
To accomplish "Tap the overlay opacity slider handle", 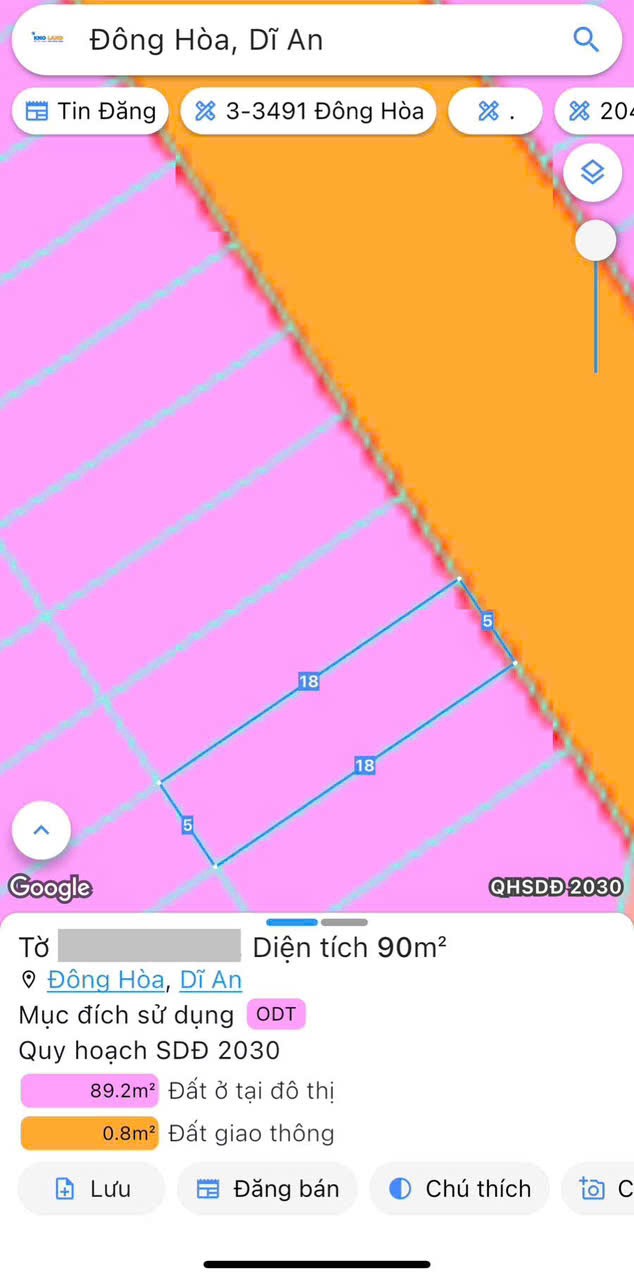I will pos(596,241).
